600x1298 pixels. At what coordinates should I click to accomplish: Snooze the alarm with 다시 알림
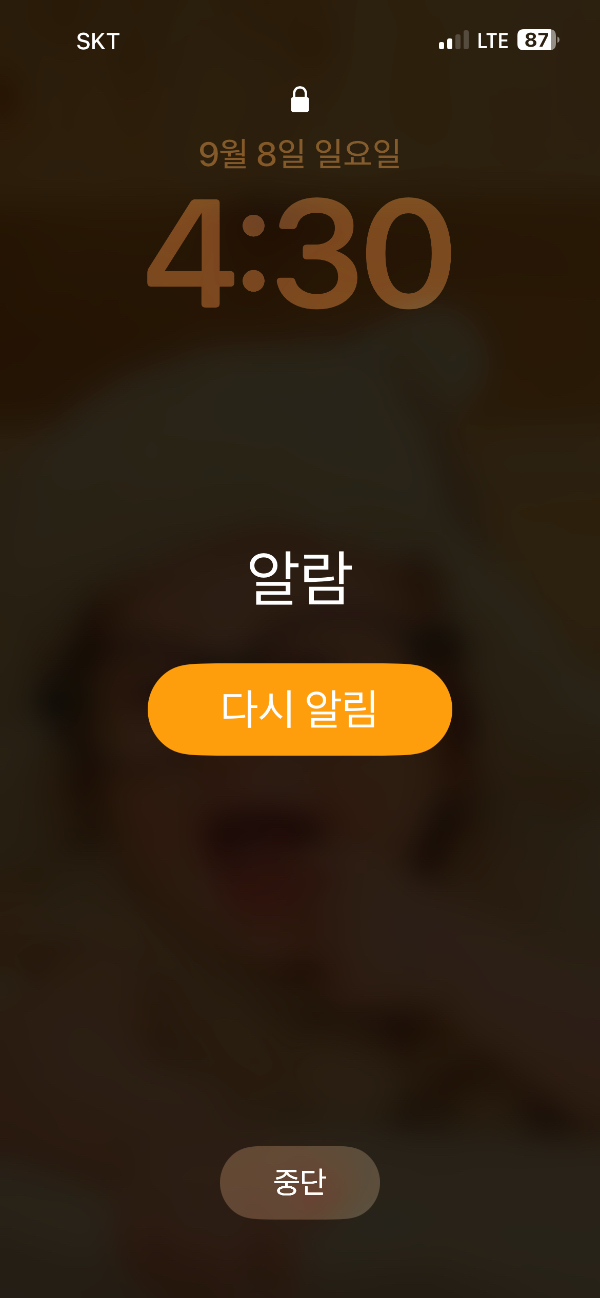point(300,709)
